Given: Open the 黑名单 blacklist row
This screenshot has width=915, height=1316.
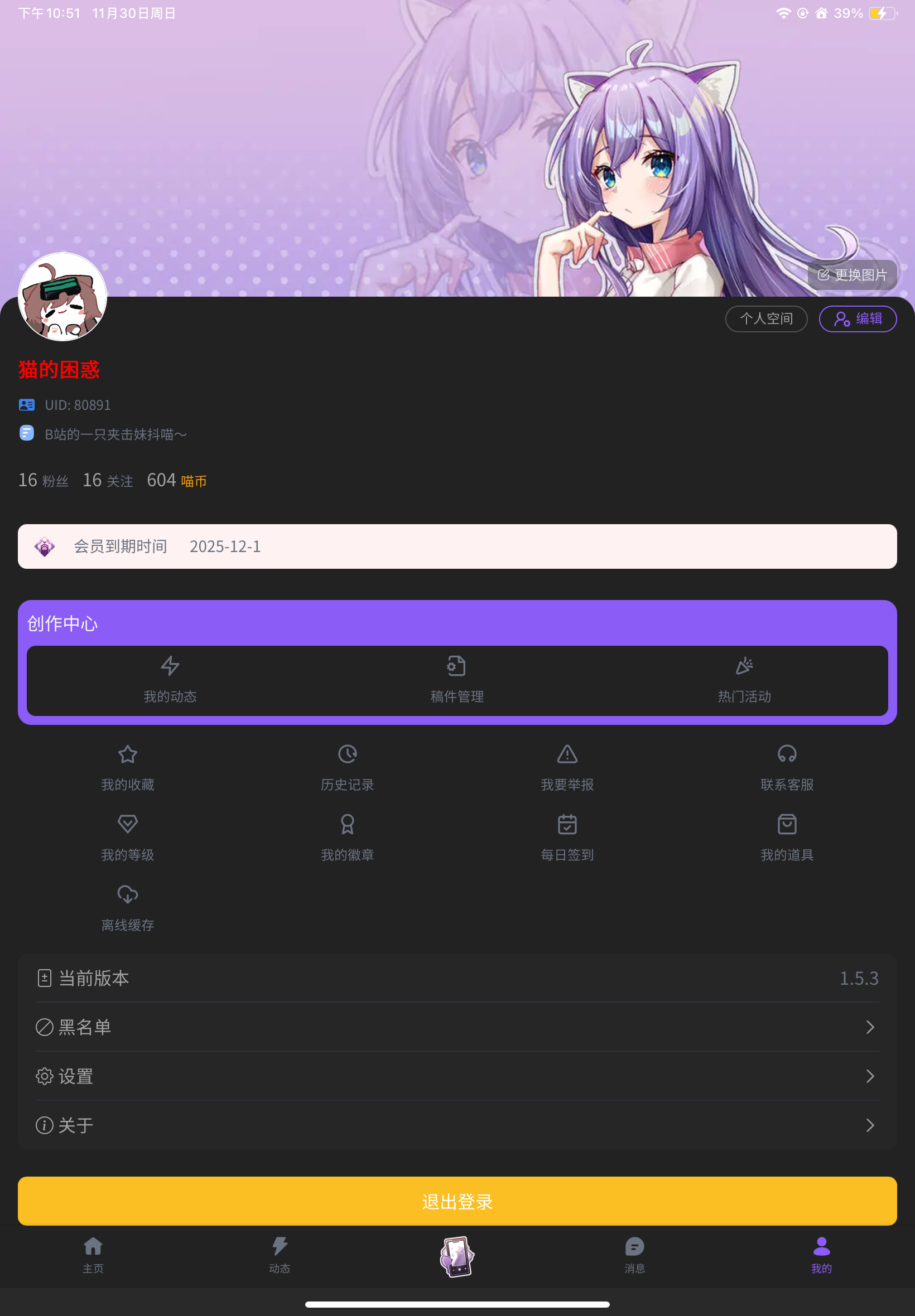Looking at the screenshot, I should [457, 1027].
